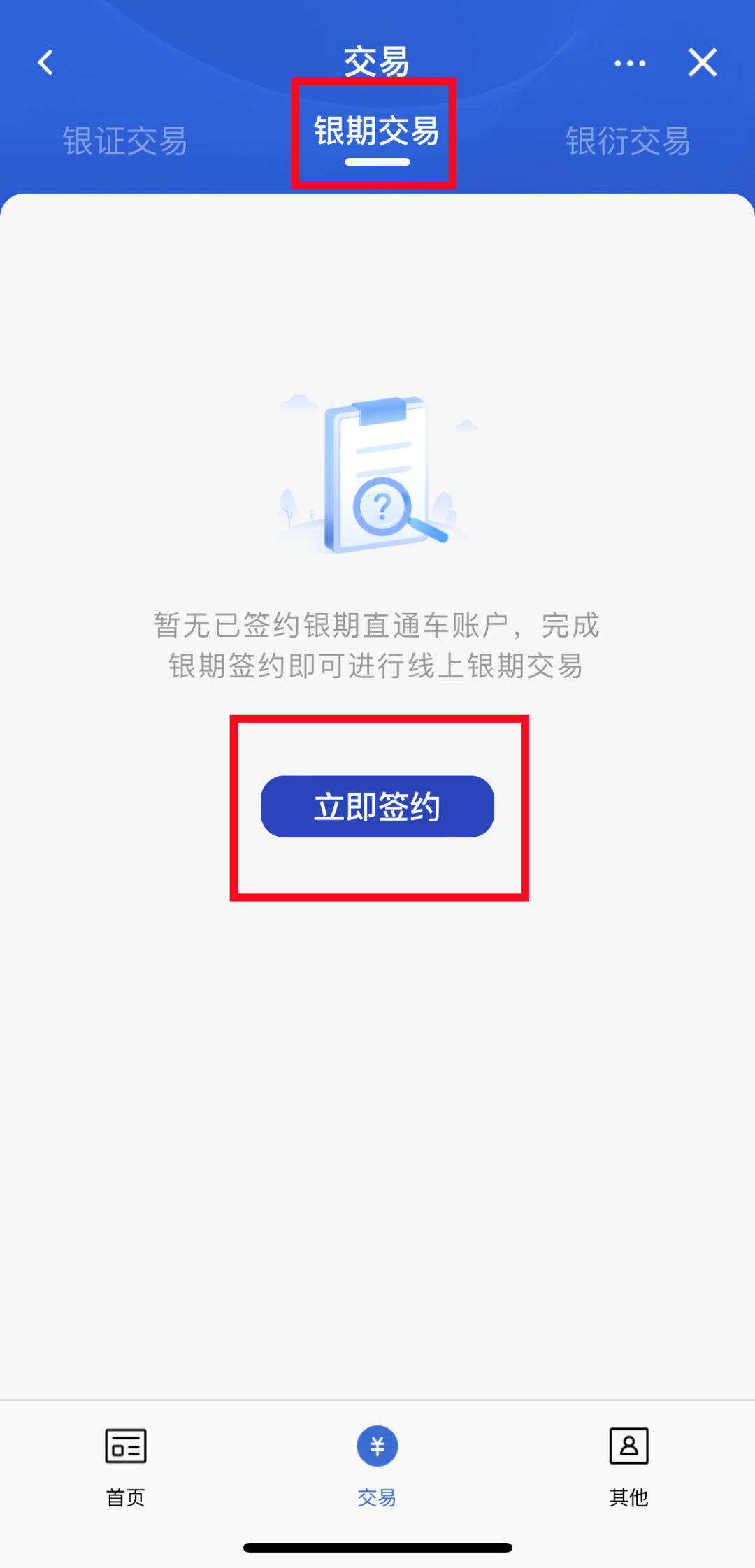This screenshot has width=755, height=1568.
Task: Switch to the 银证交易 tab
Action: [x=125, y=141]
